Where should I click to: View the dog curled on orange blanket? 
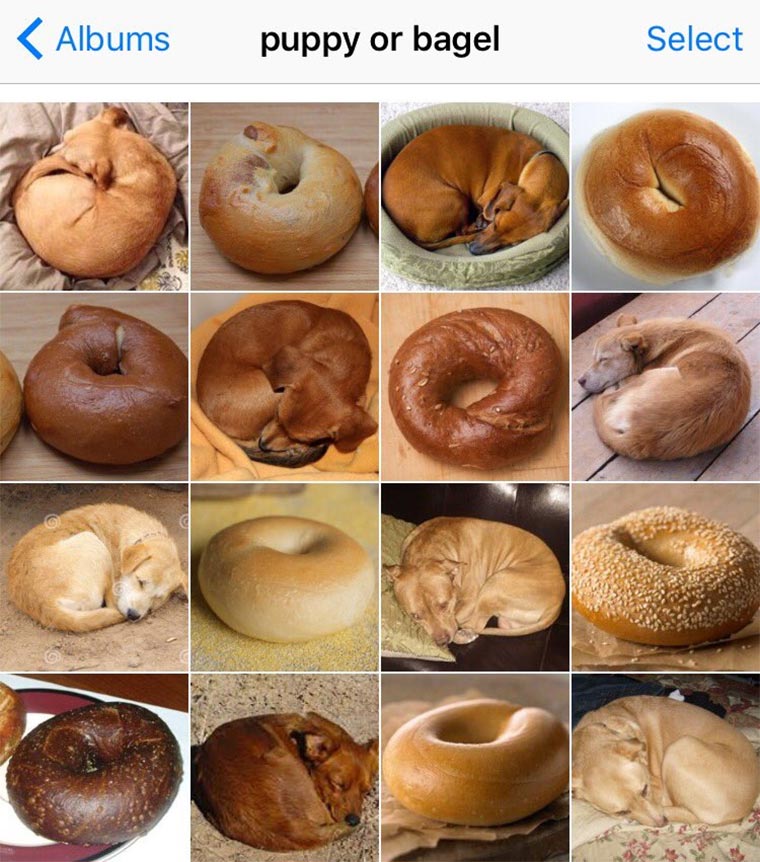coord(284,386)
